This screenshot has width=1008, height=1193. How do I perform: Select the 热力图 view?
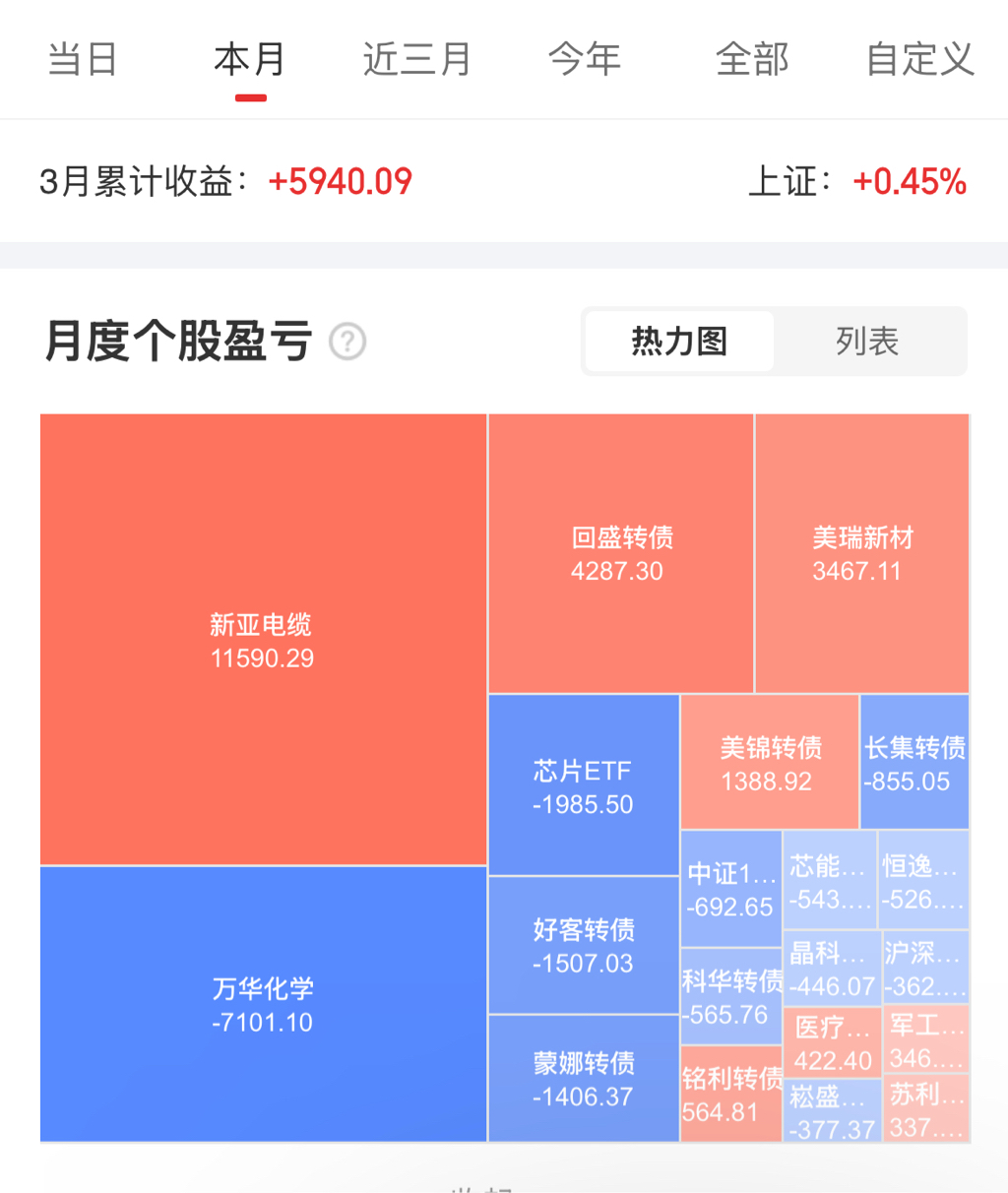679,342
